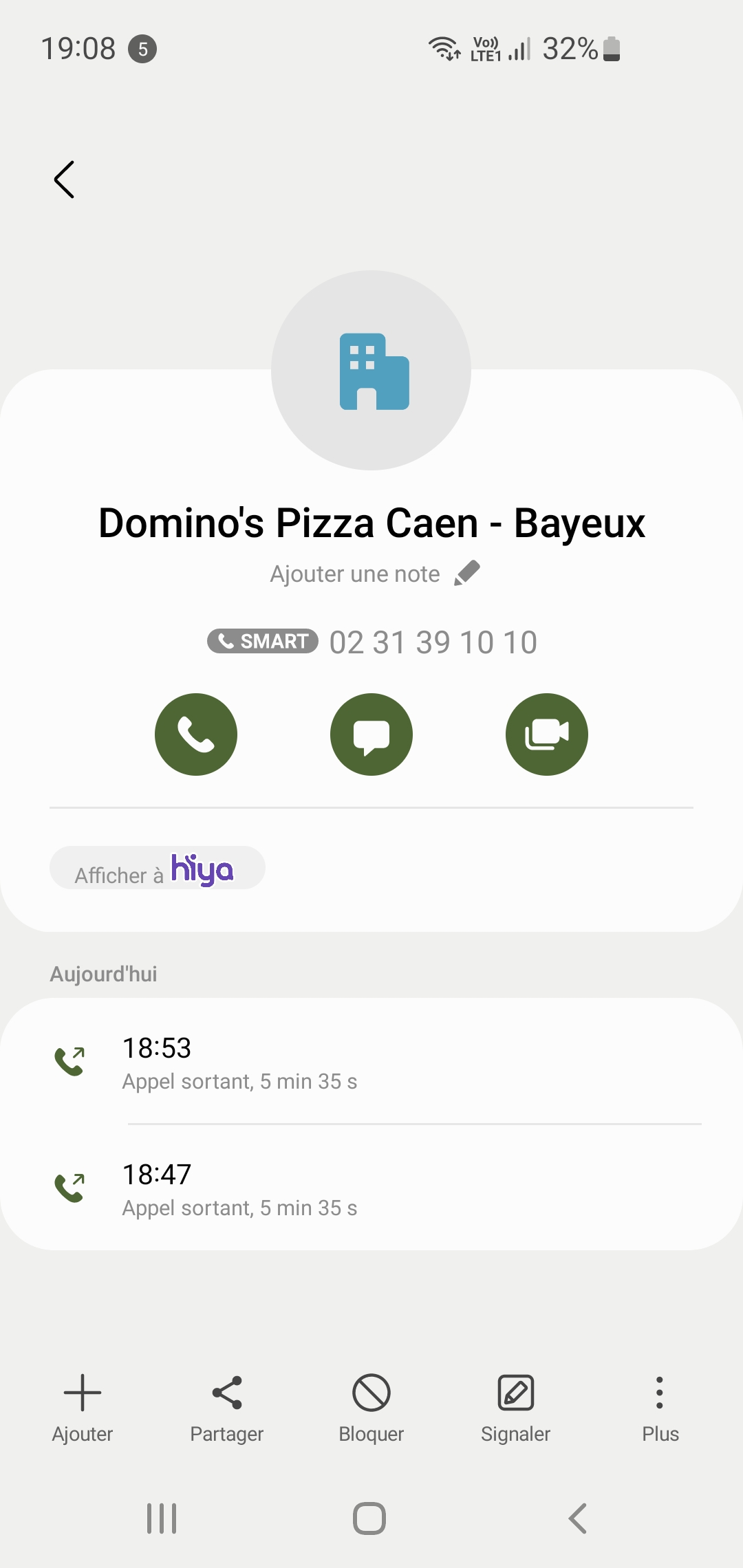Block this number with Bloquer
This screenshot has height=1568, width=743.
[x=371, y=1407]
